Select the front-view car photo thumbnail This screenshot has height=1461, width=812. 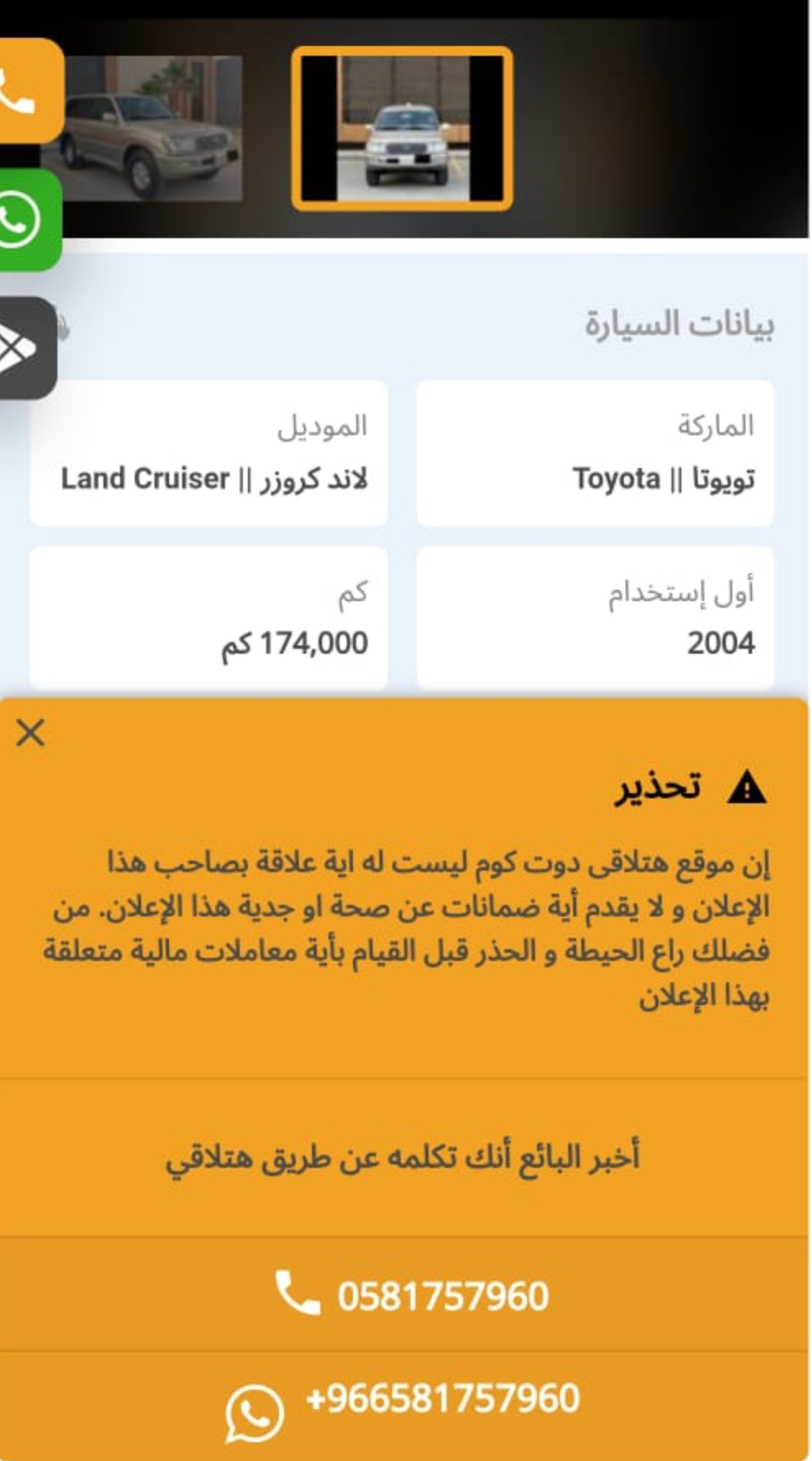coord(402,128)
